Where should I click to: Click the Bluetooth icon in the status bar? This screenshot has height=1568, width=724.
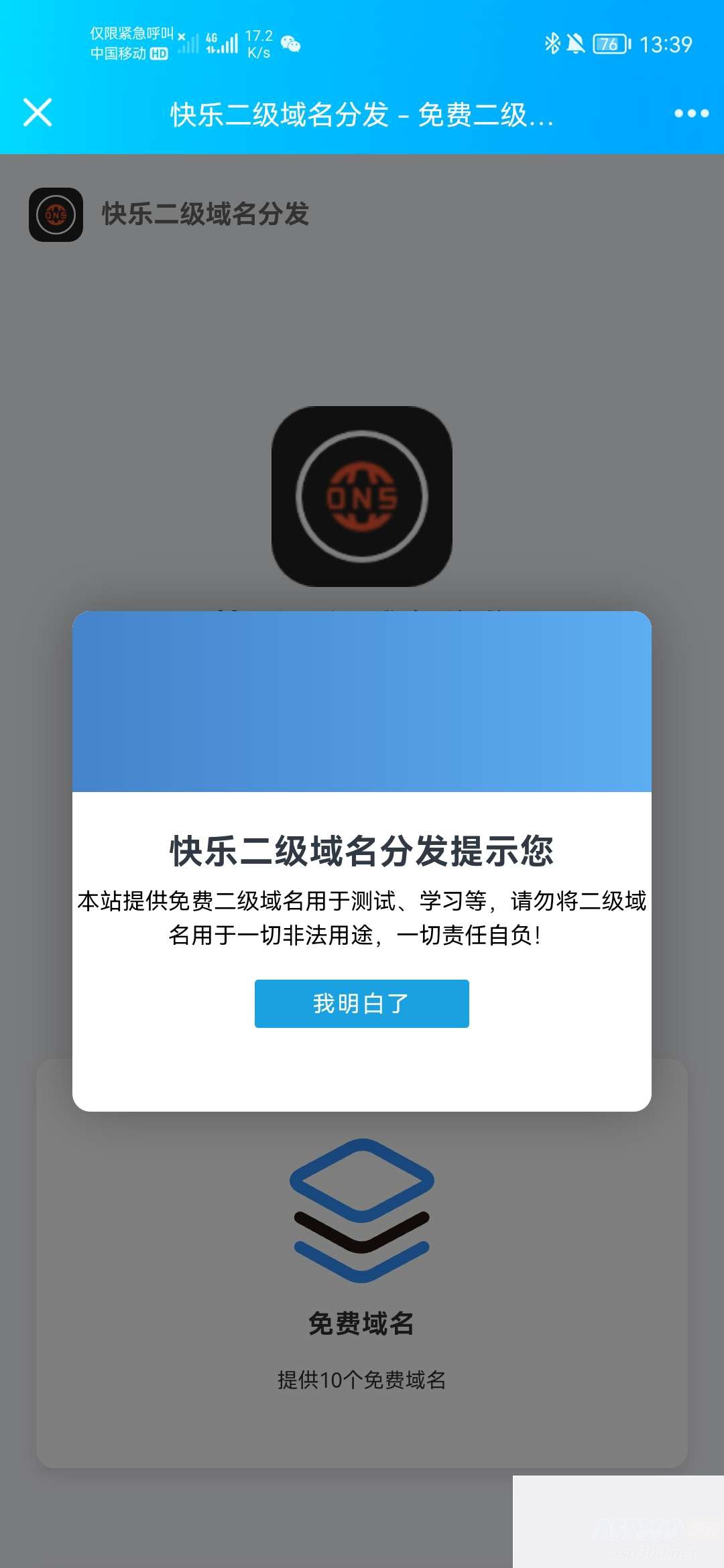(554, 42)
